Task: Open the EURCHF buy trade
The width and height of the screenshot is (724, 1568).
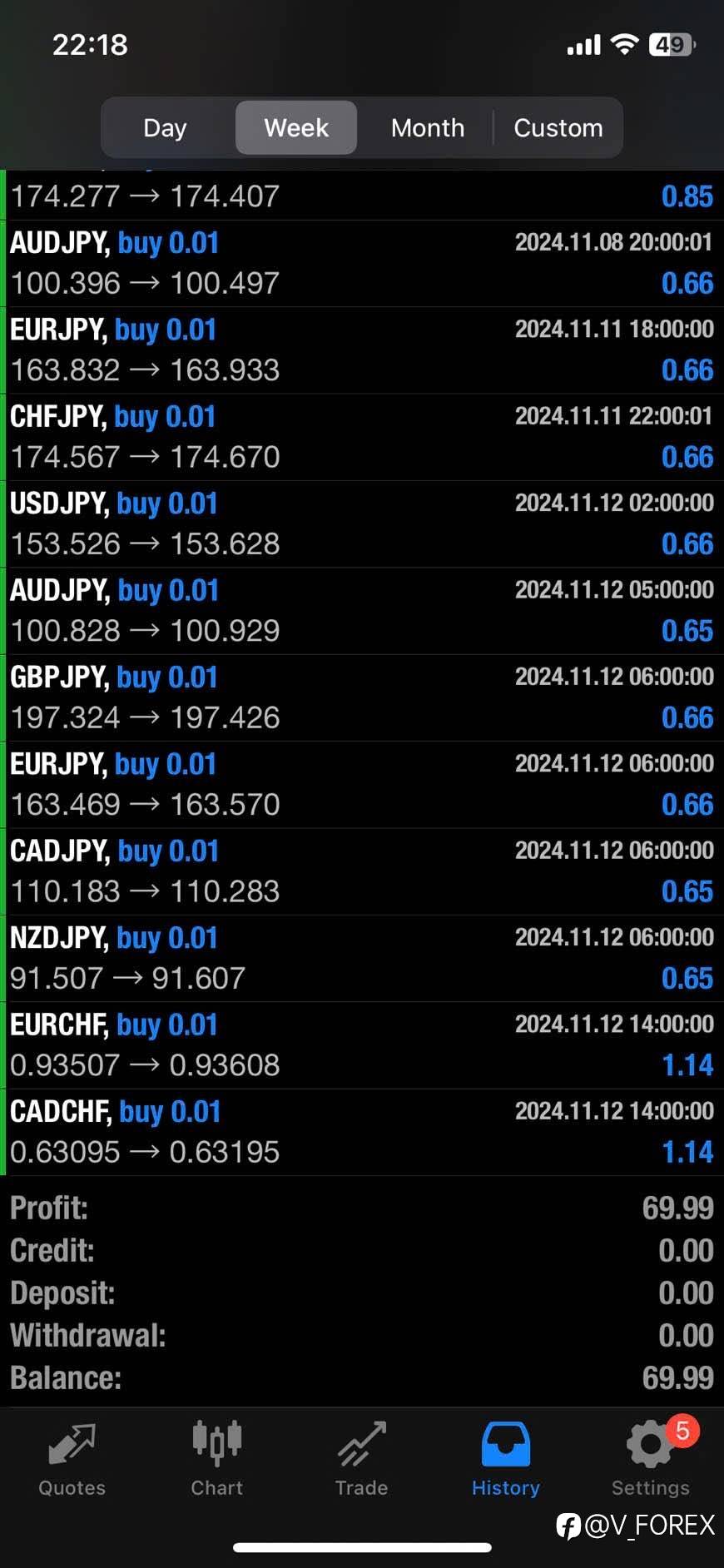Action: pos(362,1045)
